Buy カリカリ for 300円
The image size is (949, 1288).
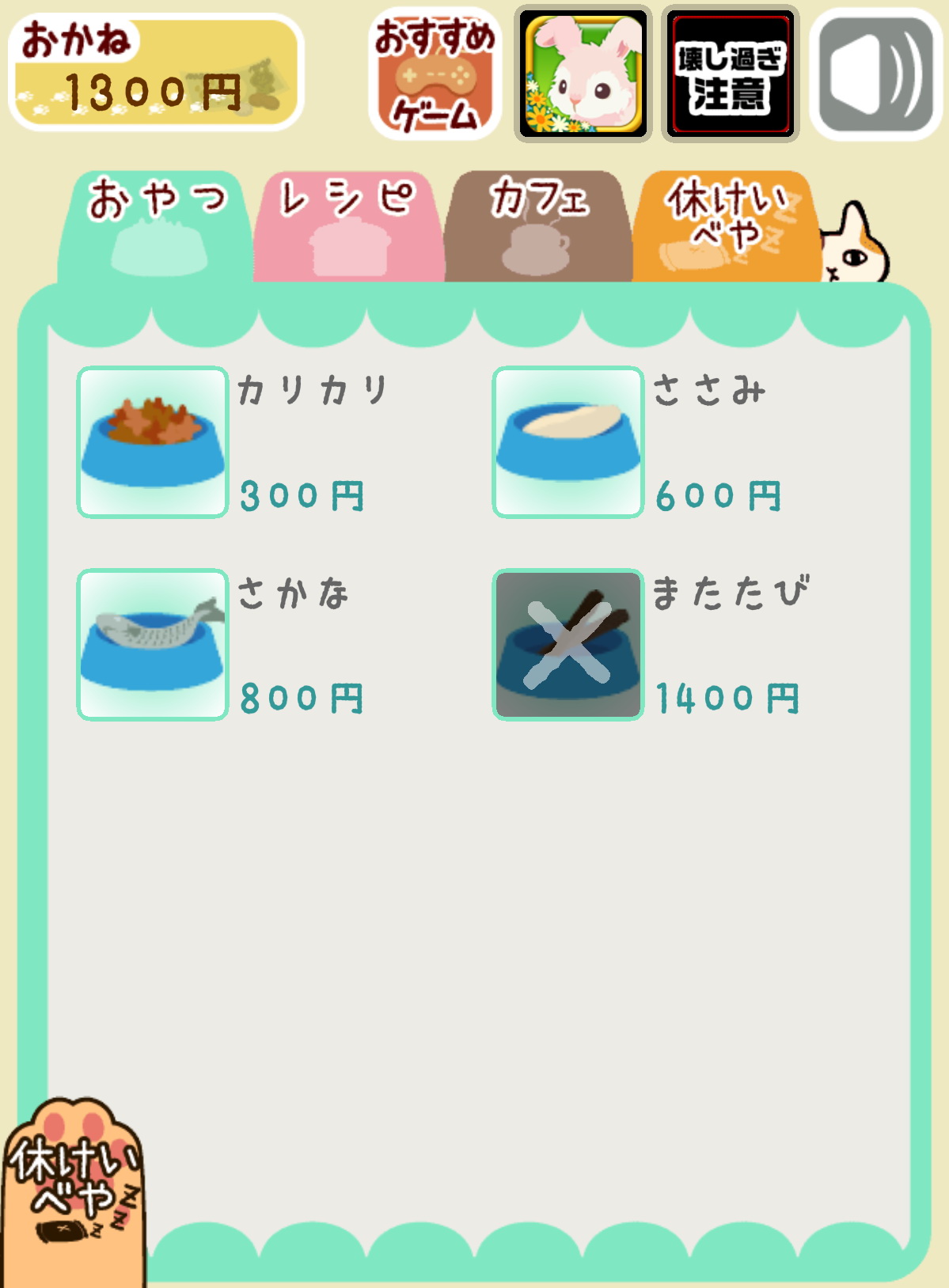point(153,442)
